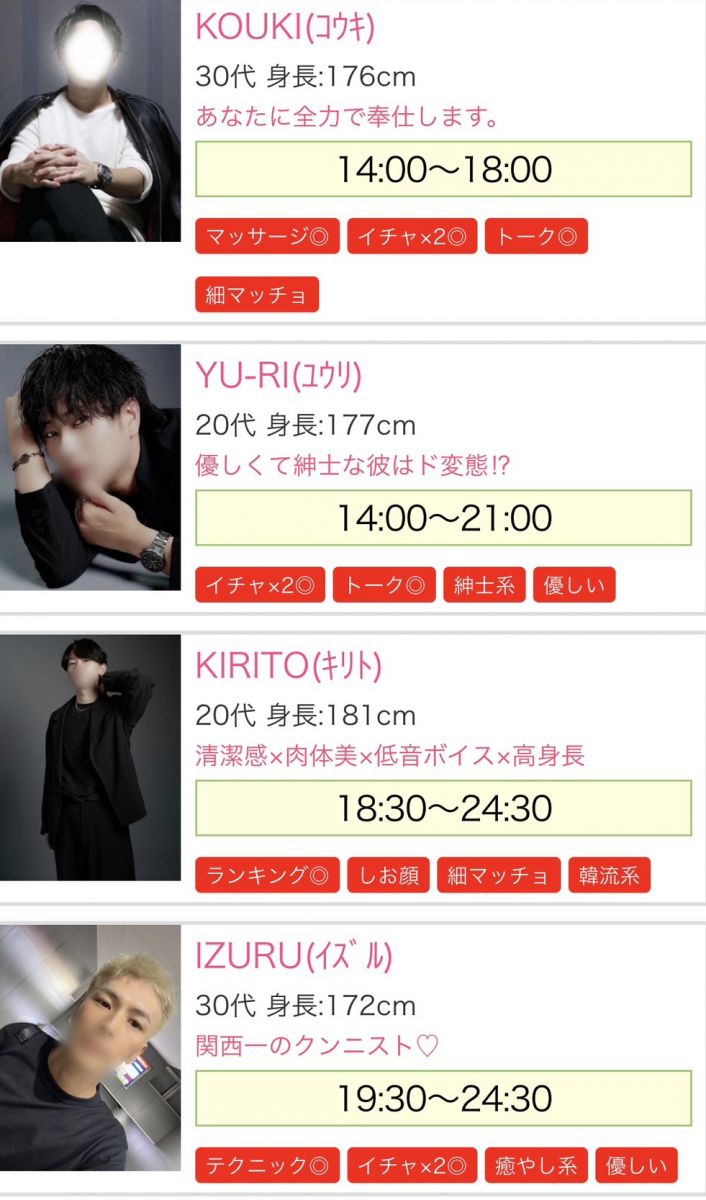Select the ランキング◎ tag under KIRITO
This screenshot has height=1200, width=706.
click(267, 876)
